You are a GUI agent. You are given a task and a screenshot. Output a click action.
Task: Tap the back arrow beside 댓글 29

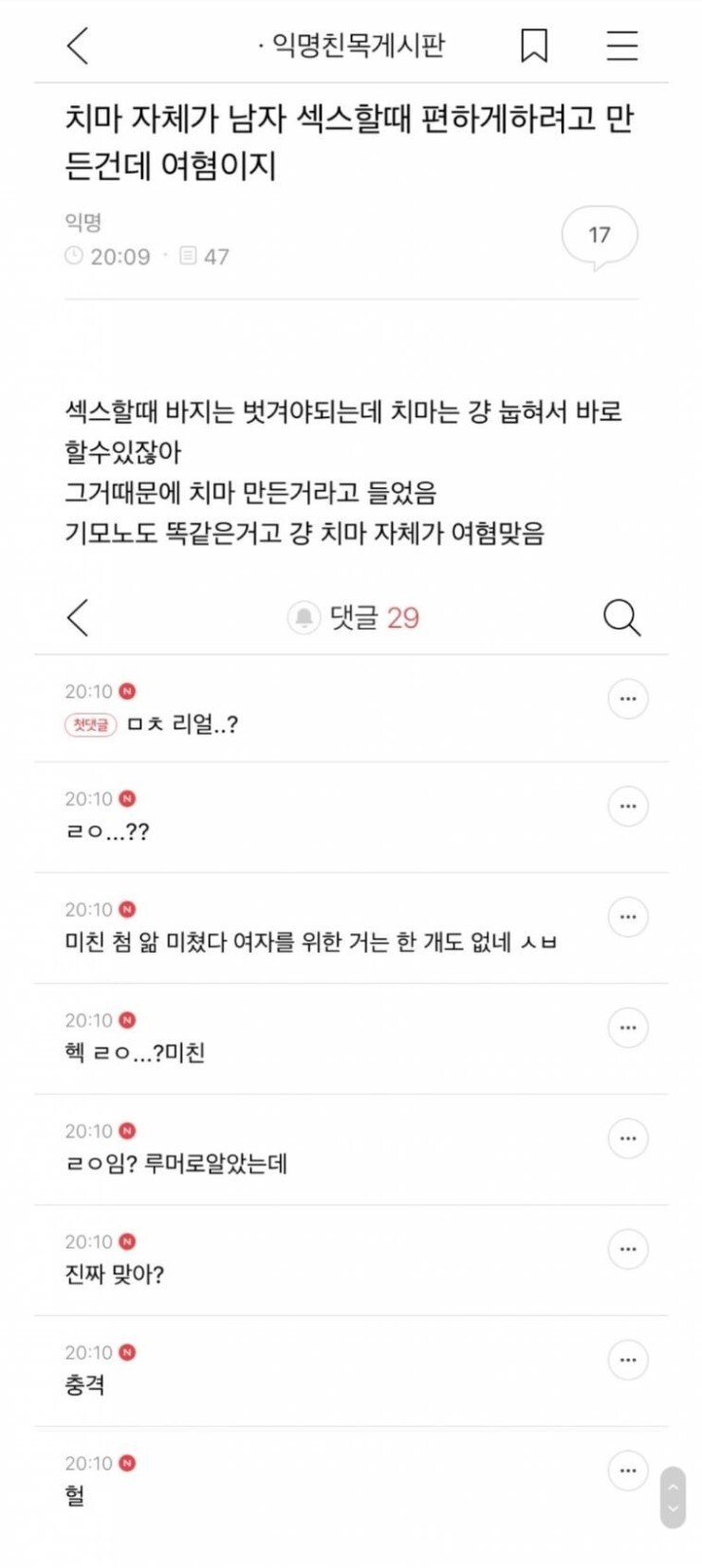78,618
